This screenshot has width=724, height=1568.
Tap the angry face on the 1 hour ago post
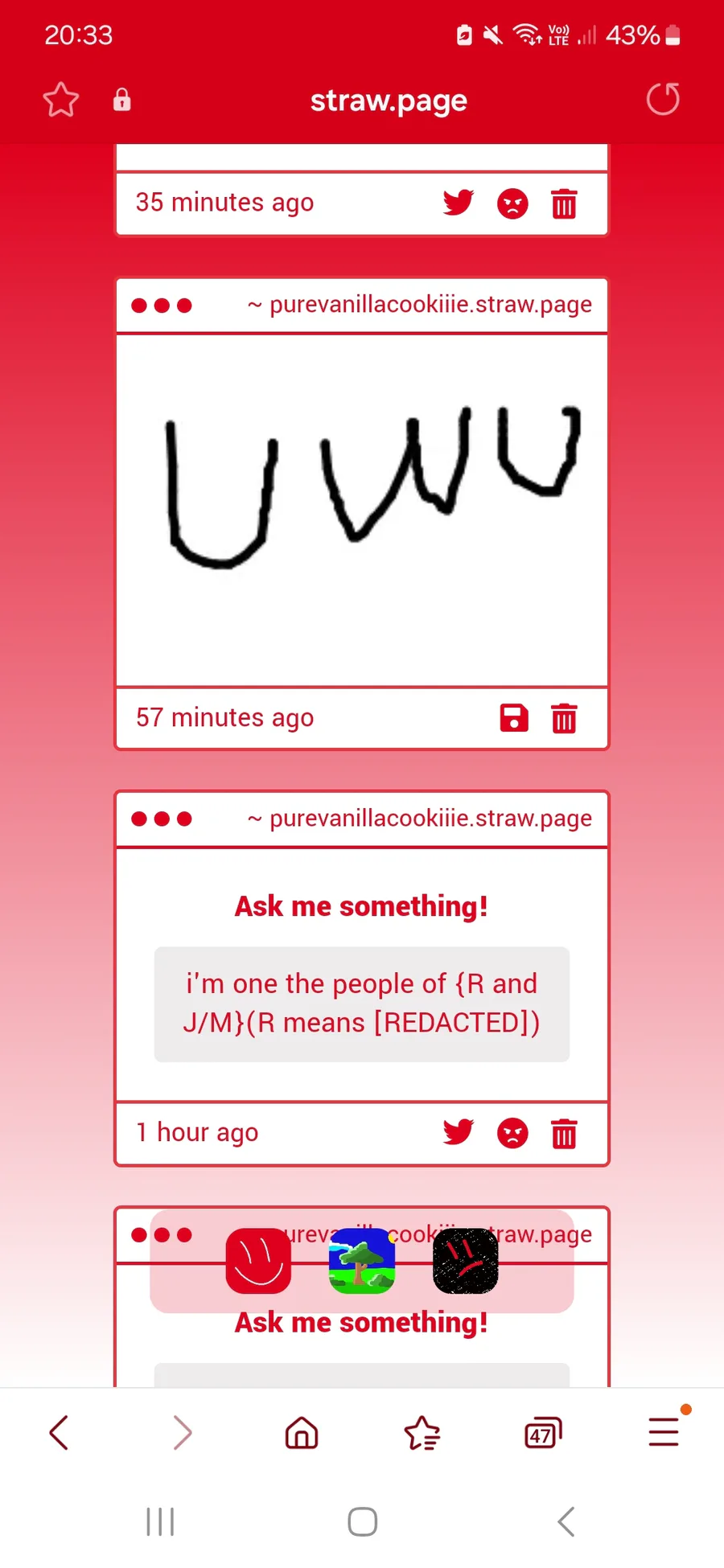click(512, 1133)
